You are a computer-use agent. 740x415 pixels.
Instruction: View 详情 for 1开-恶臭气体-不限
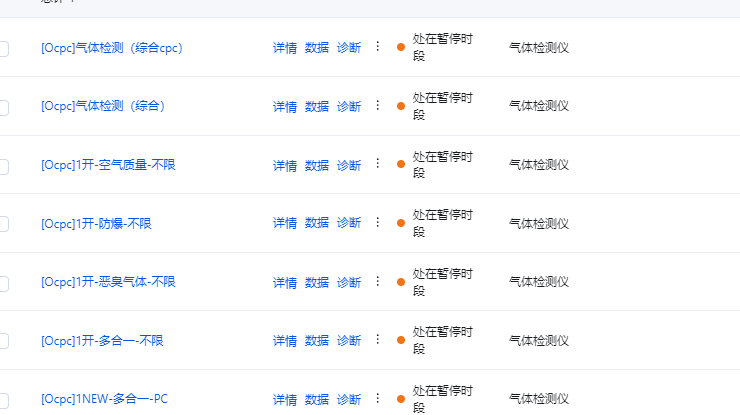click(x=285, y=282)
